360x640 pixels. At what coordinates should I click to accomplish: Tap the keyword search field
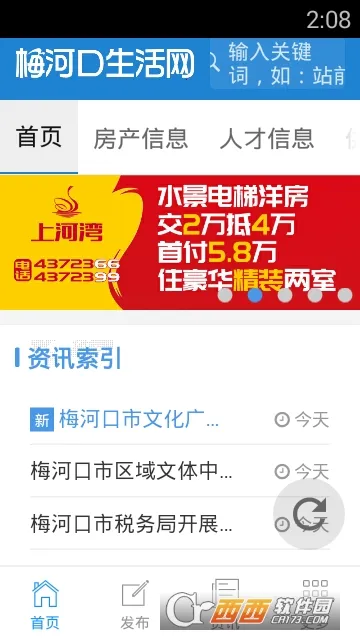tap(278, 64)
